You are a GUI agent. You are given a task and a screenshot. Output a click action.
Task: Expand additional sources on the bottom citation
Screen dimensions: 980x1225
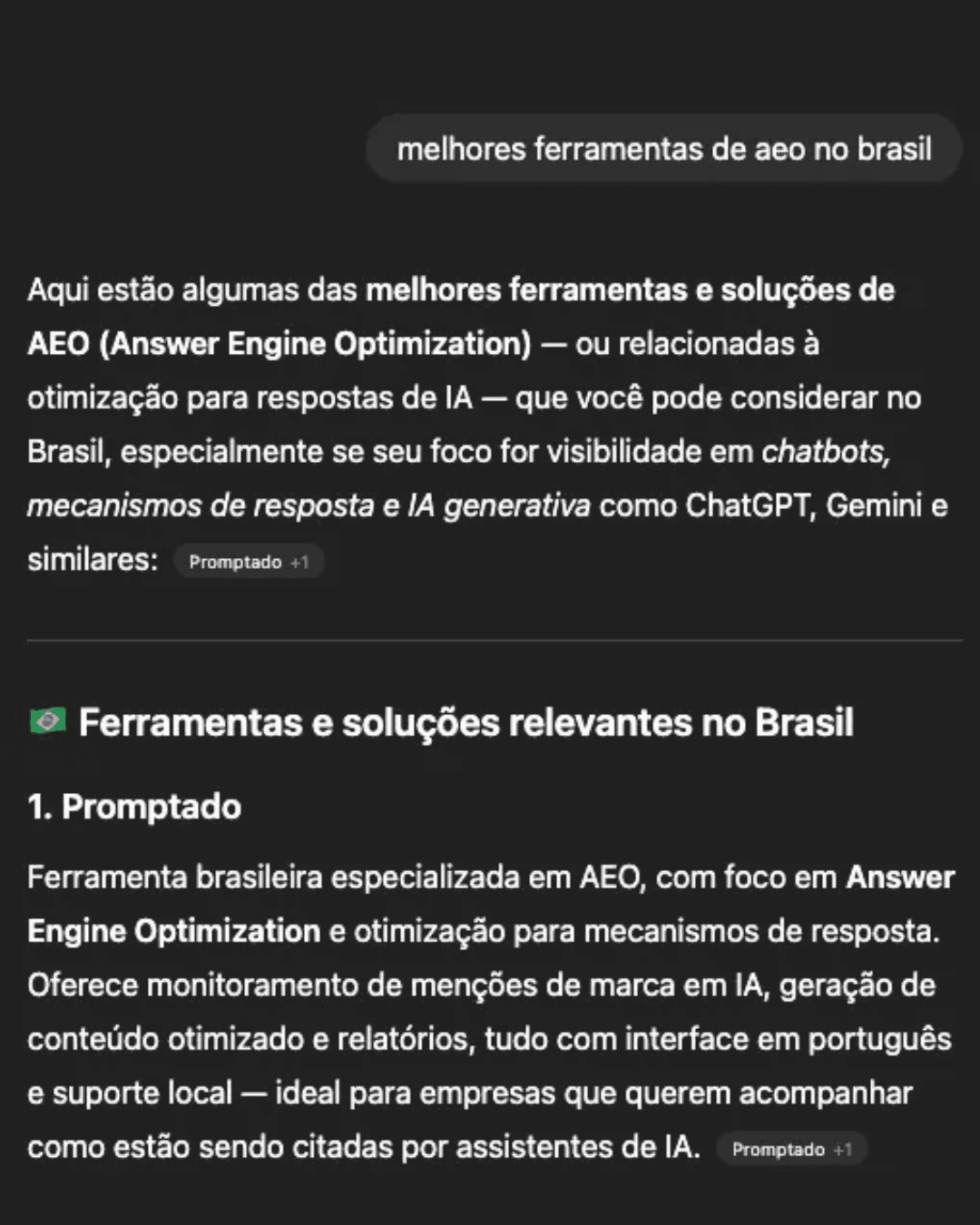click(x=843, y=1148)
